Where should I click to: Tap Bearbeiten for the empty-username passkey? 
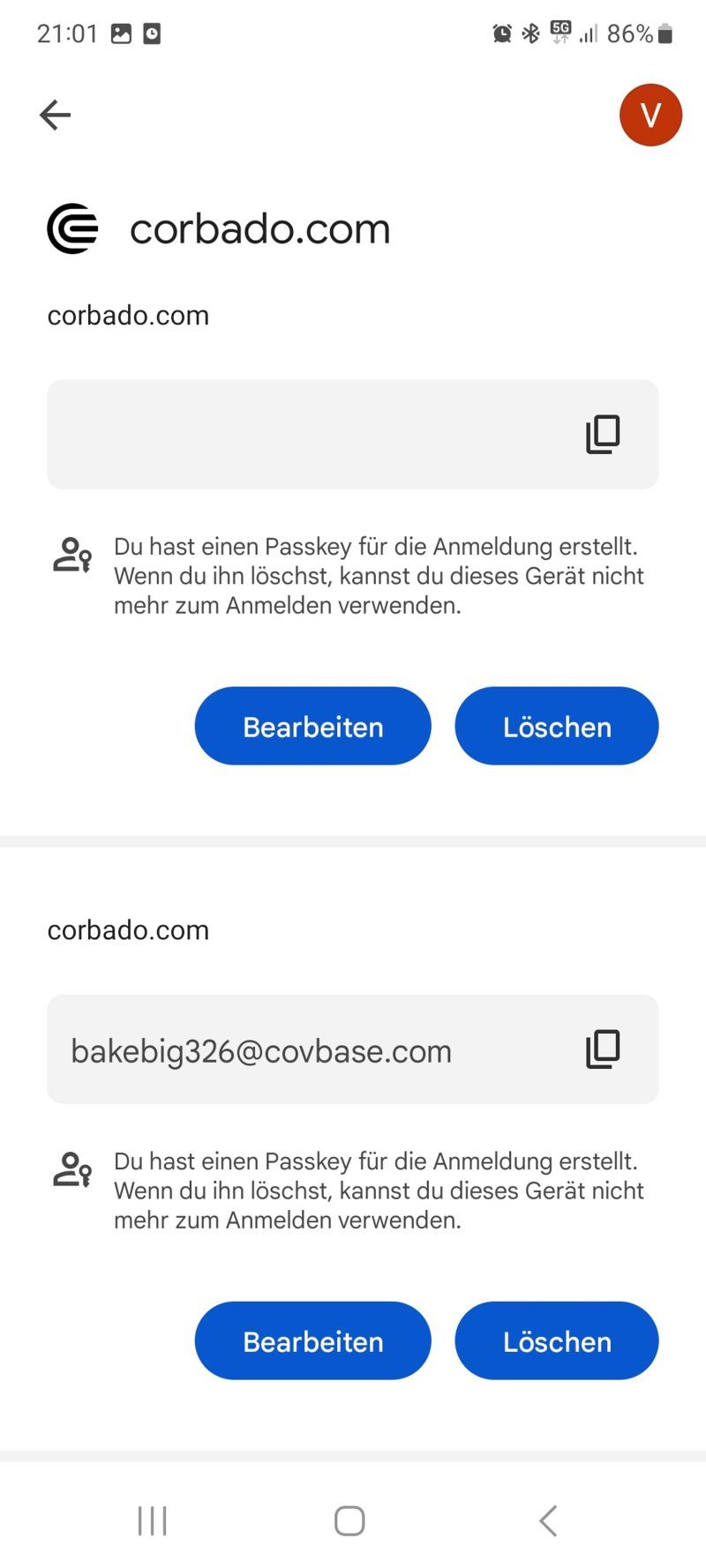312,726
